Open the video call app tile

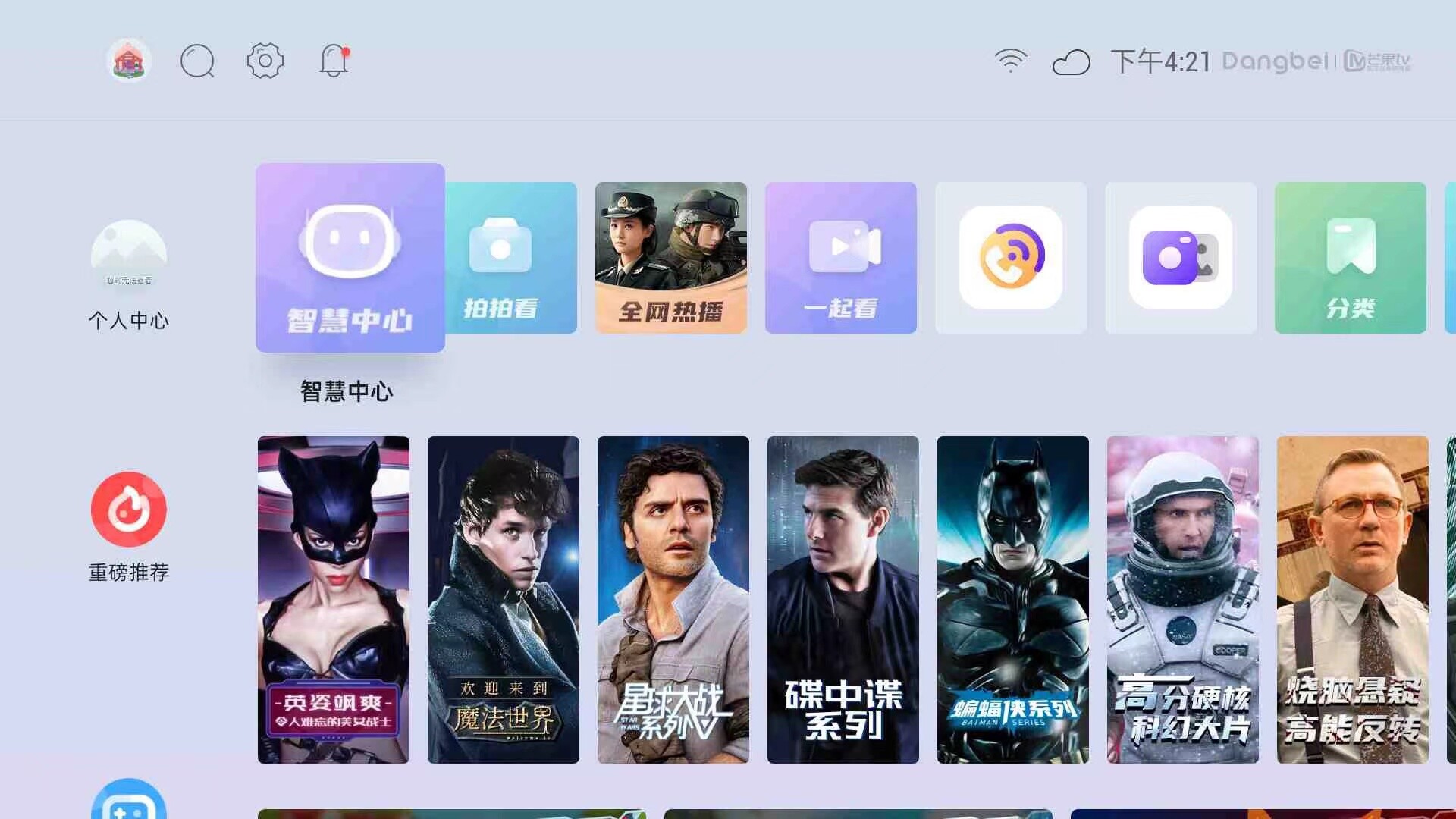click(x=1010, y=258)
